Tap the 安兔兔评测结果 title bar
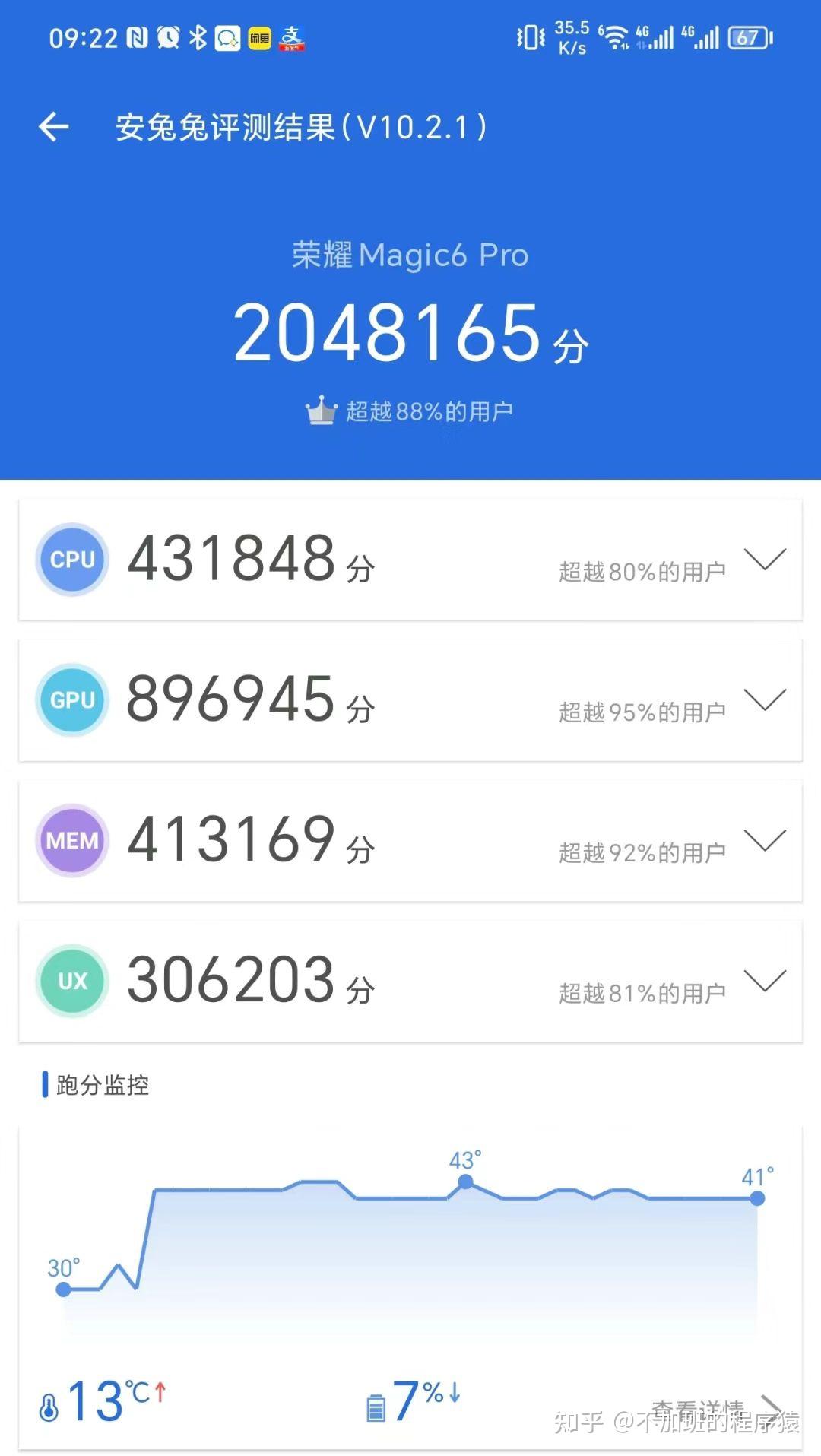 300,125
